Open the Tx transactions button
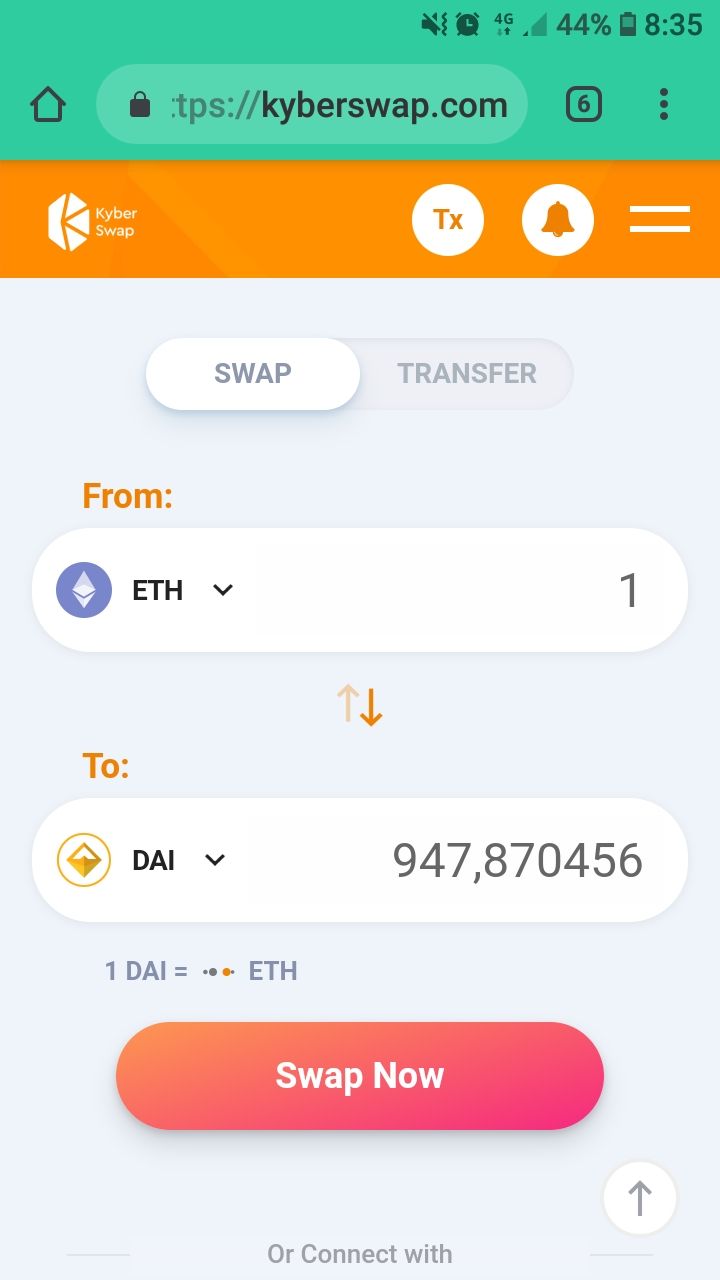 click(x=448, y=220)
